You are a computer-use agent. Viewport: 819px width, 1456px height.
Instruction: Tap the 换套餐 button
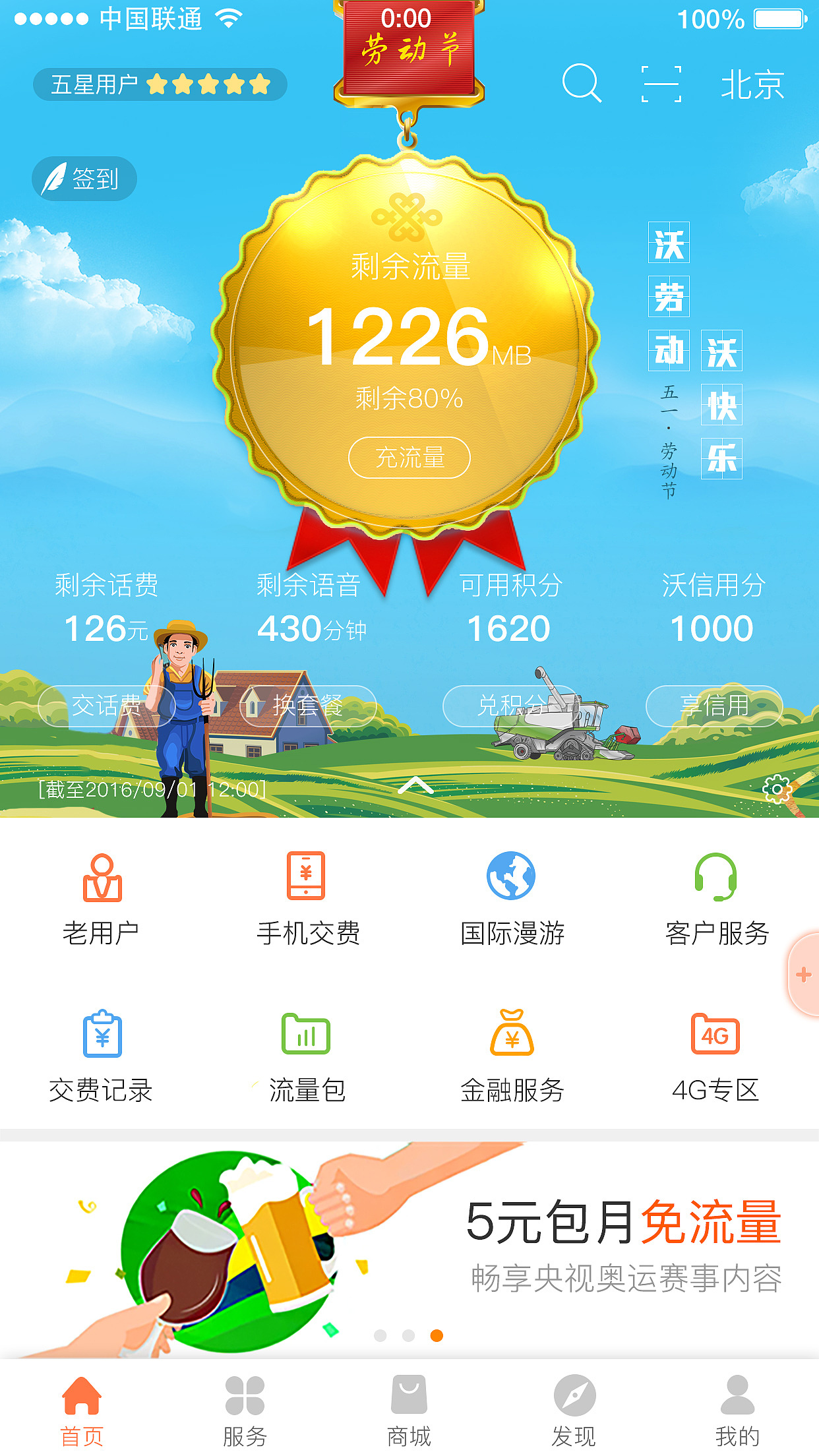pos(309,706)
